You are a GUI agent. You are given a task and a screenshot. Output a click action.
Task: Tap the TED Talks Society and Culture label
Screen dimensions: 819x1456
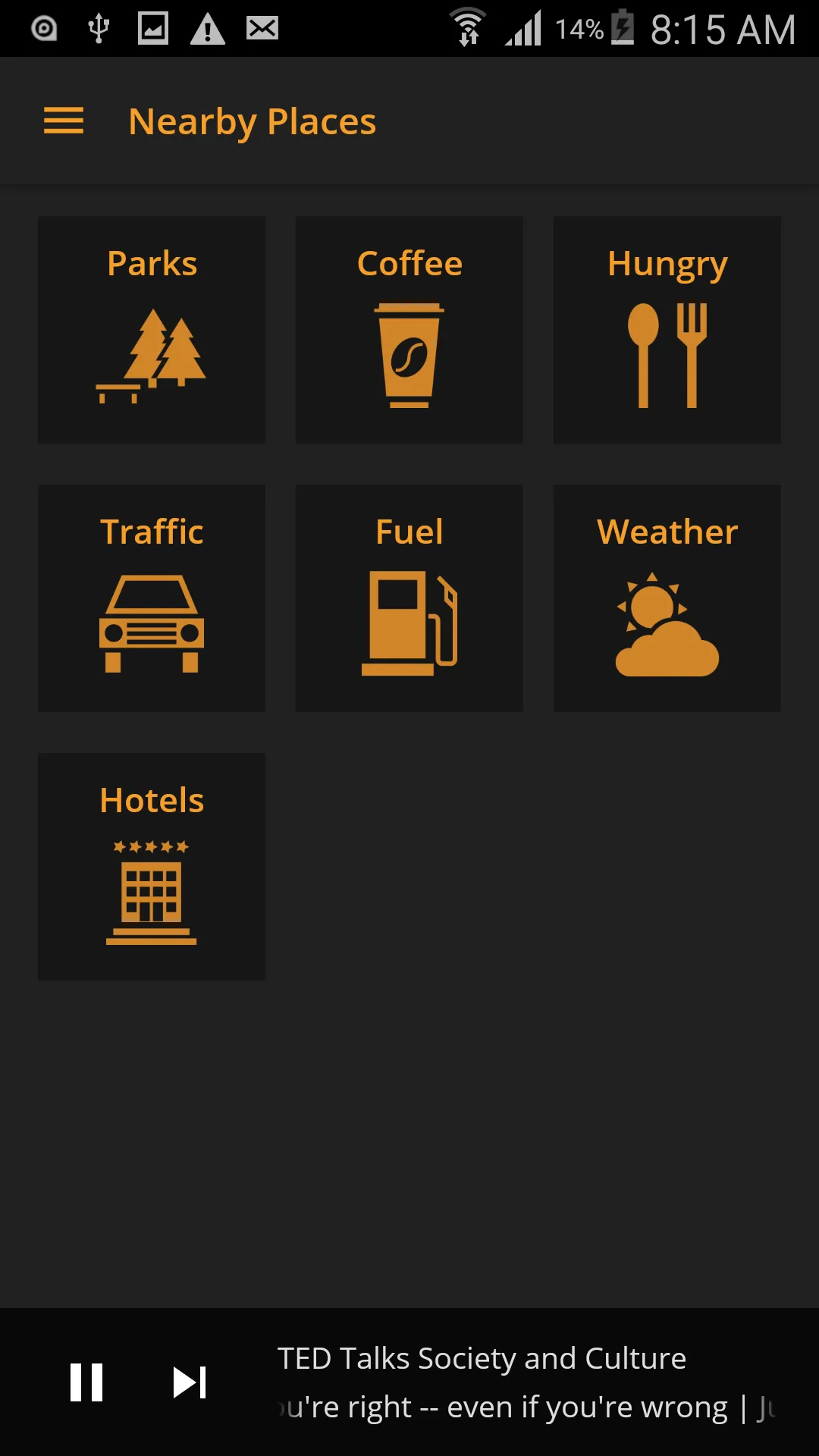pyautogui.click(x=482, y=1357)
